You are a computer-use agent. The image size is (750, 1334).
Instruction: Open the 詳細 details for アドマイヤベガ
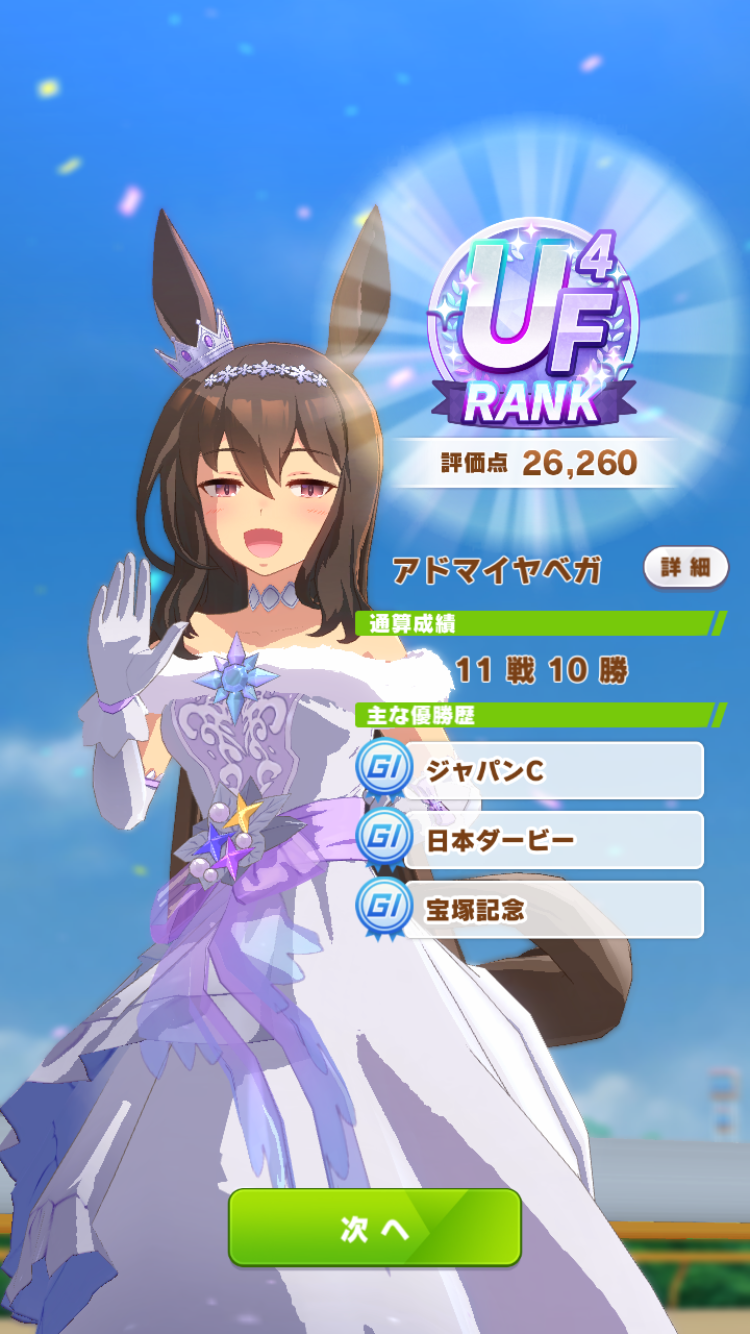click(685, 568)
